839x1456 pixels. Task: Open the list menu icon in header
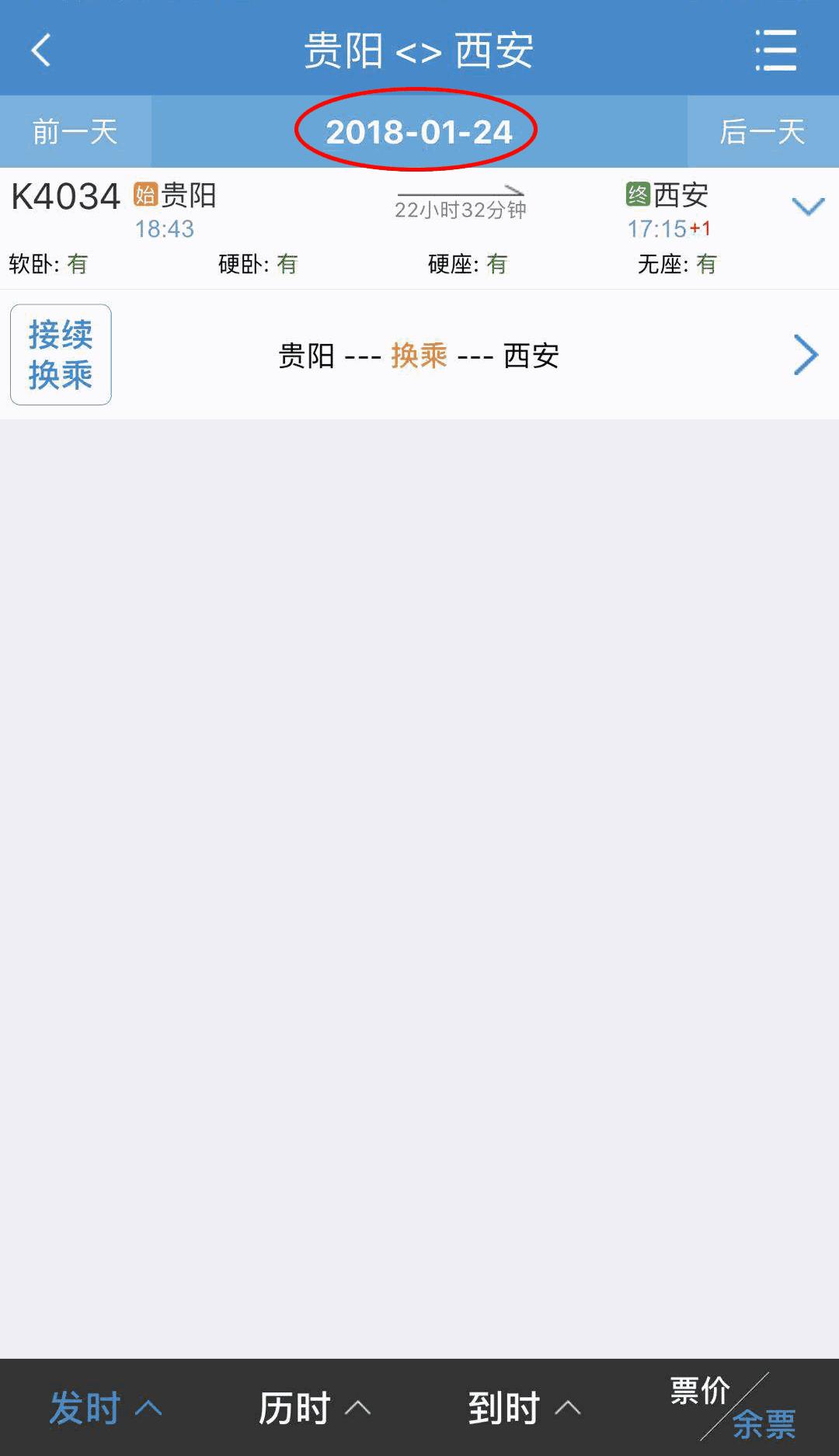(x=775, y=50)
